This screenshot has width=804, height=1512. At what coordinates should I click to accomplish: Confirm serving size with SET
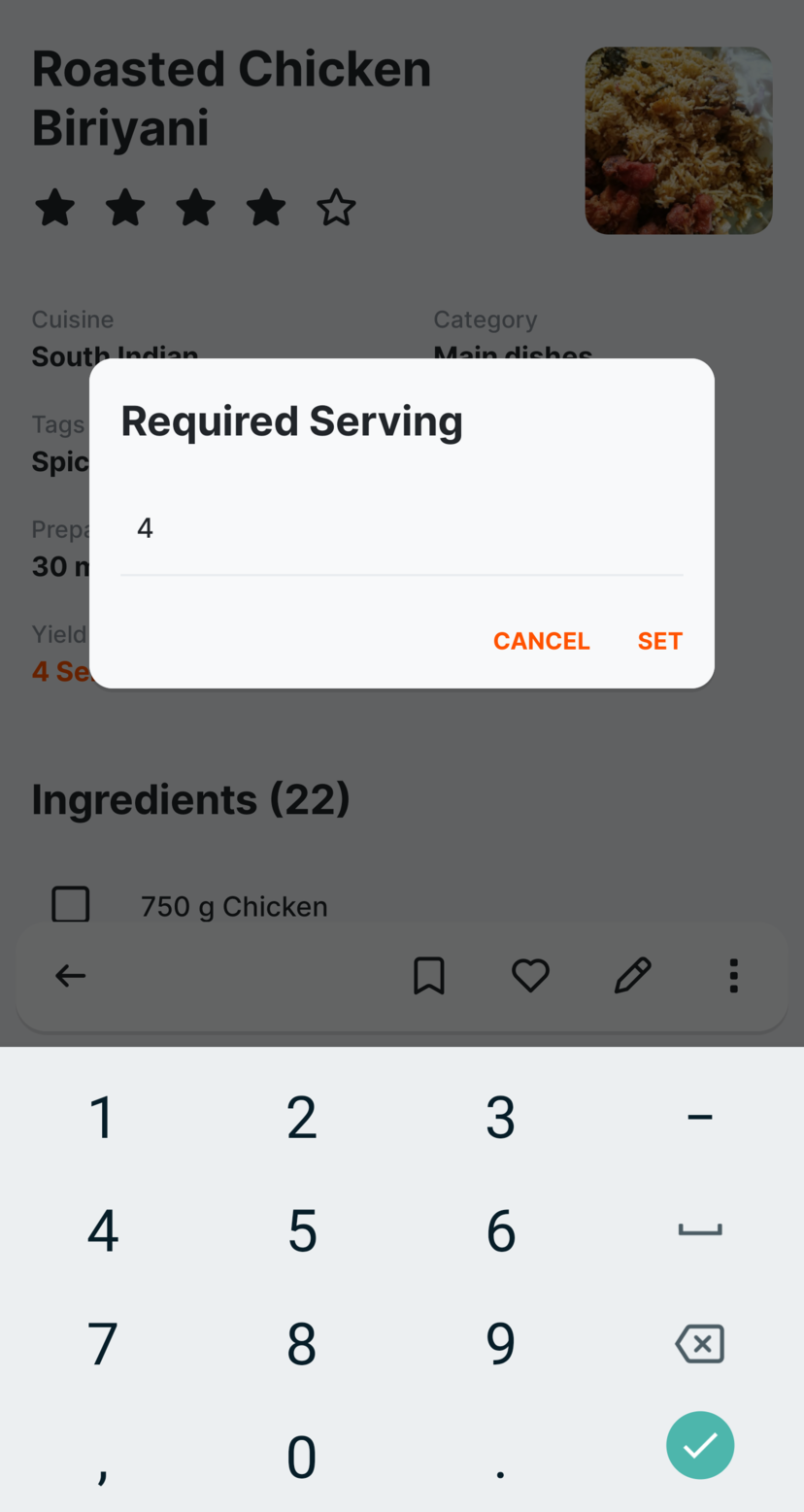pyautogui.click(x=659, y=641)
